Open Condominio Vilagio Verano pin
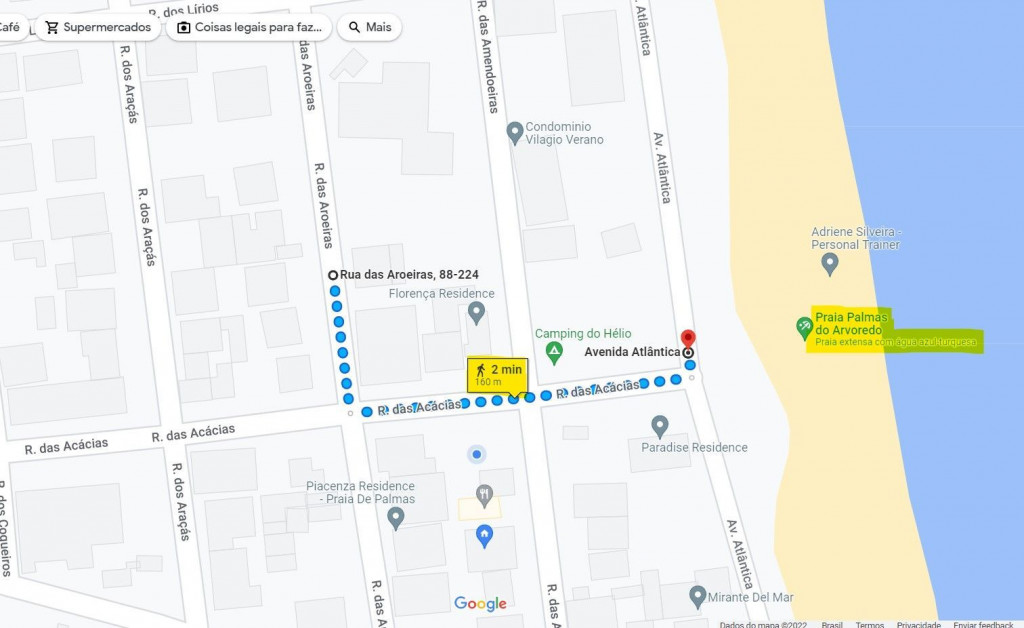 point(515,131)
